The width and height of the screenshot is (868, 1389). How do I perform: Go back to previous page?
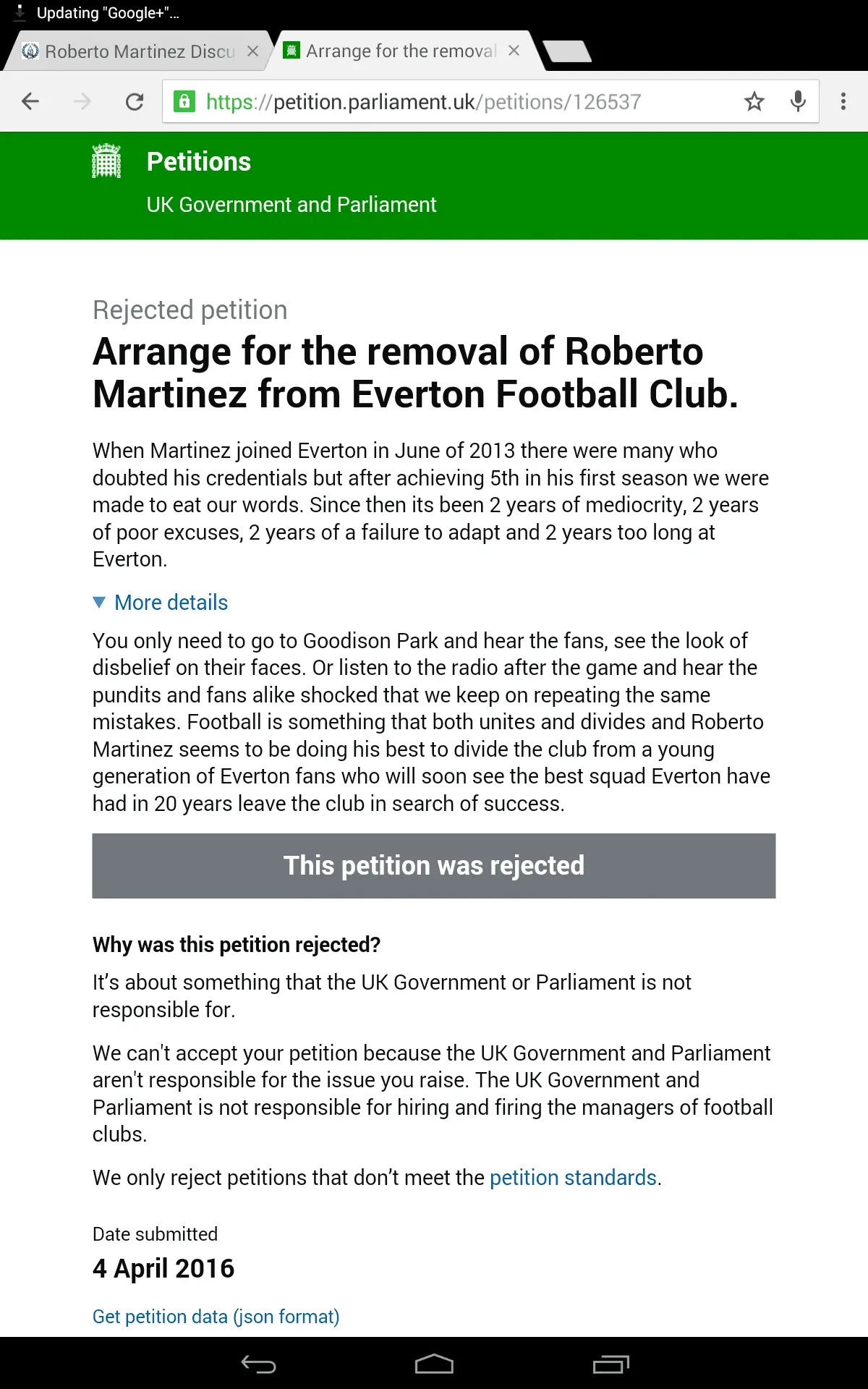[x=30, y=101]
